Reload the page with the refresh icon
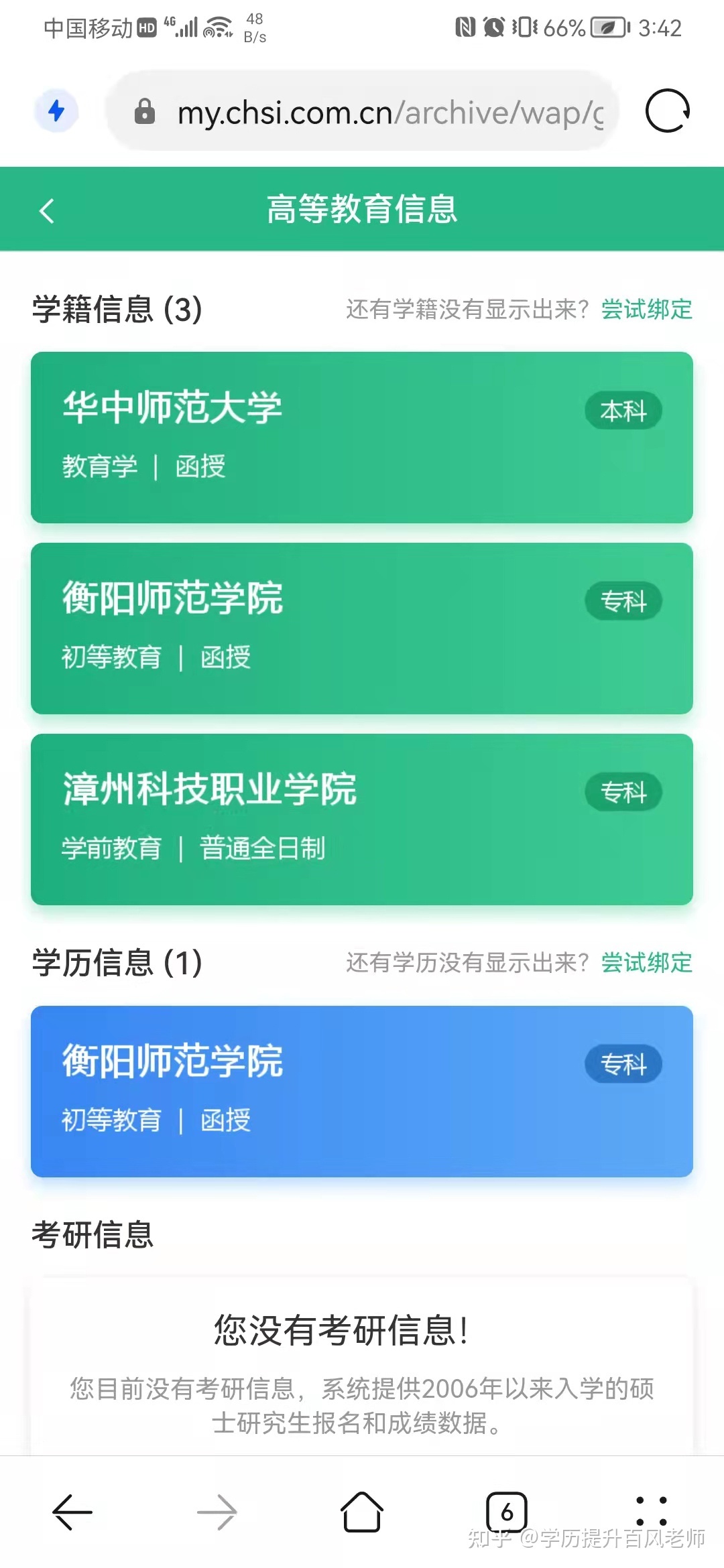Image resolution: width=724 pixels, height=1568 pixels. pos(667,111)
